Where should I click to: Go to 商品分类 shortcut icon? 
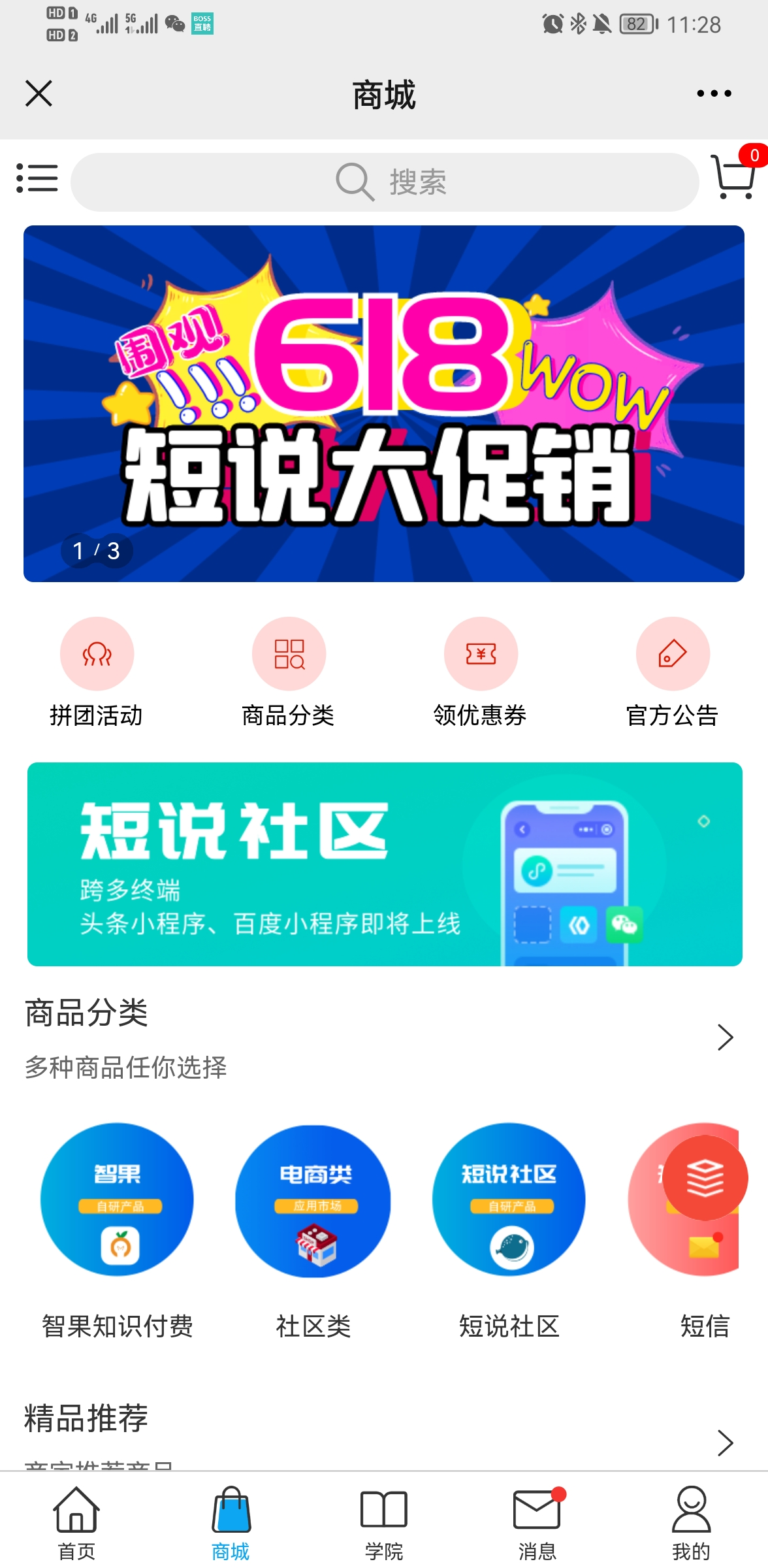[x=289, y=654]
